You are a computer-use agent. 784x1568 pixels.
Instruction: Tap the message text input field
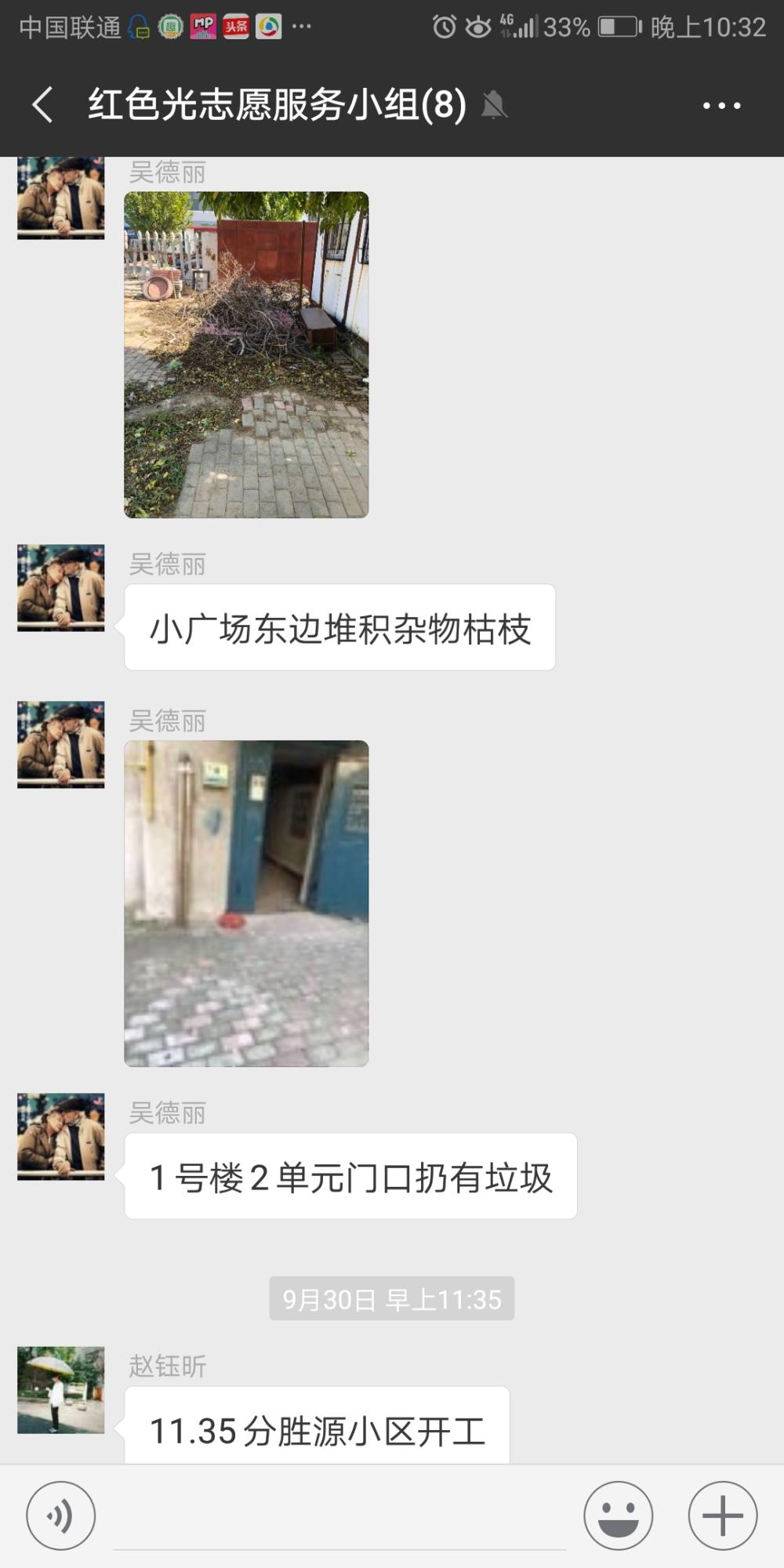(x=339, y=1517)
